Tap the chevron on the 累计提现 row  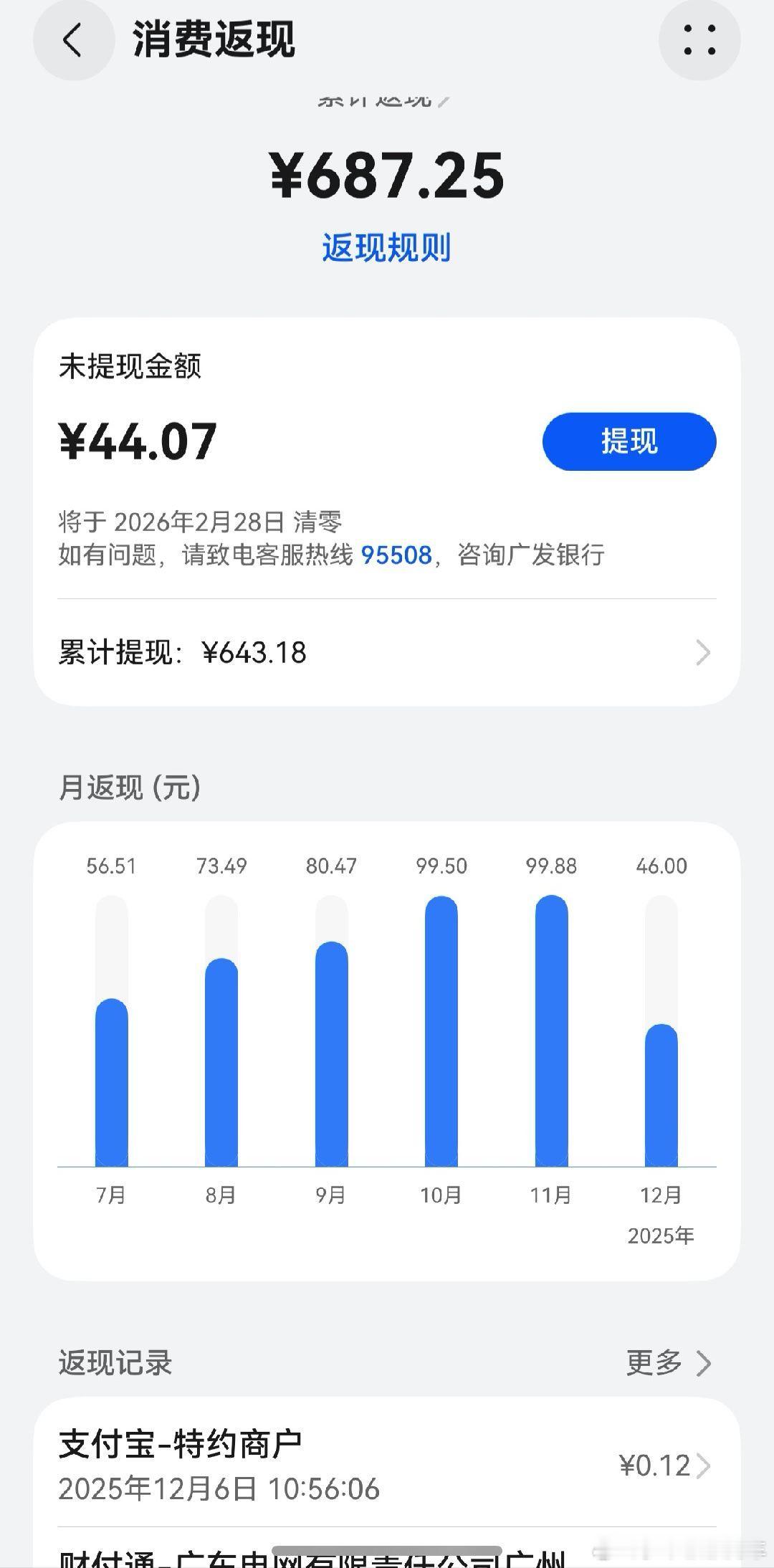701,652
